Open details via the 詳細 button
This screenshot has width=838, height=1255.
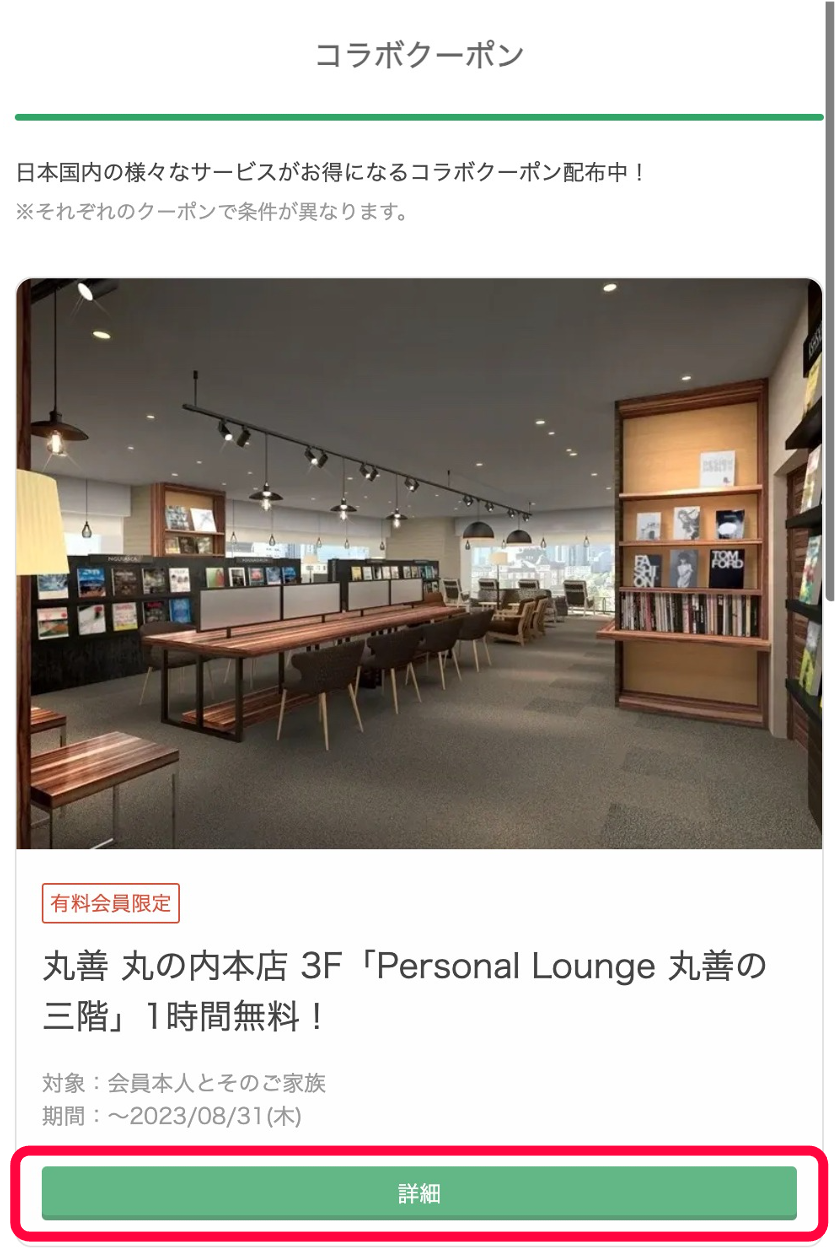coord(419,1193)
